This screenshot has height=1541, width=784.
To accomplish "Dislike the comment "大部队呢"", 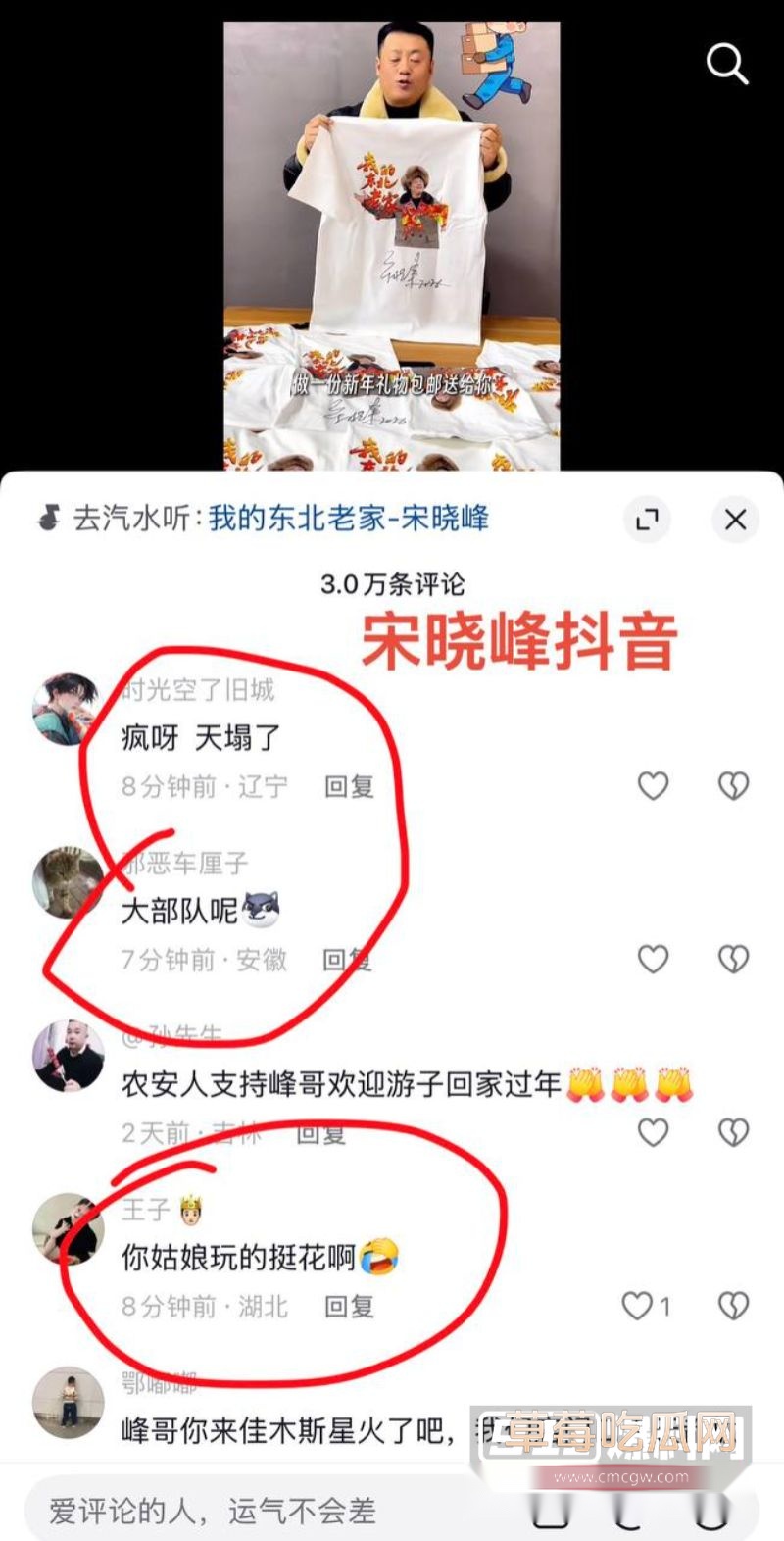I will [x=733, y=956].
